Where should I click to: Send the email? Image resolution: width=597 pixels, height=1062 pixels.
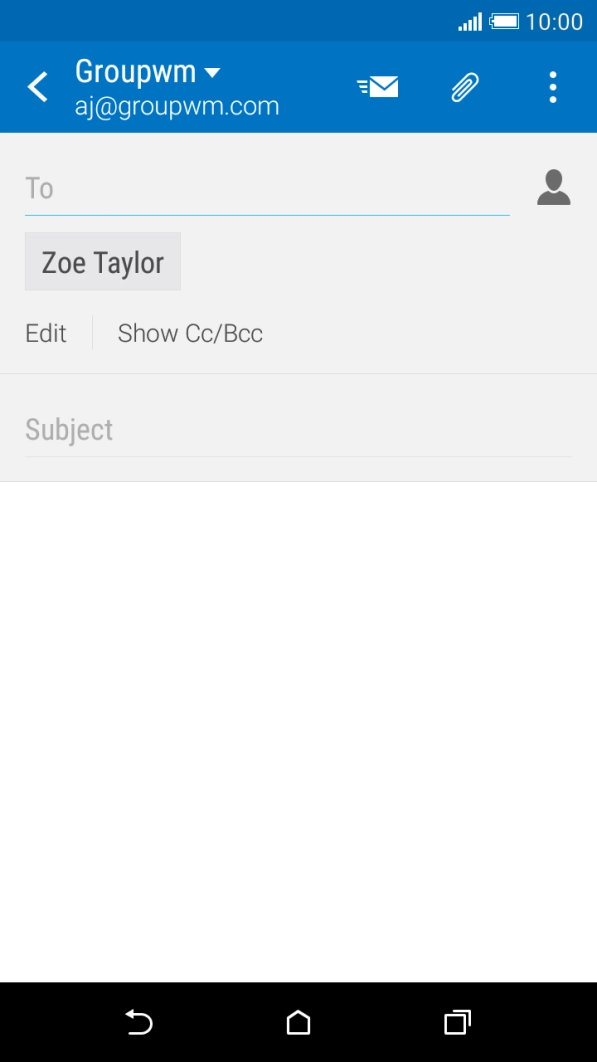377,87
